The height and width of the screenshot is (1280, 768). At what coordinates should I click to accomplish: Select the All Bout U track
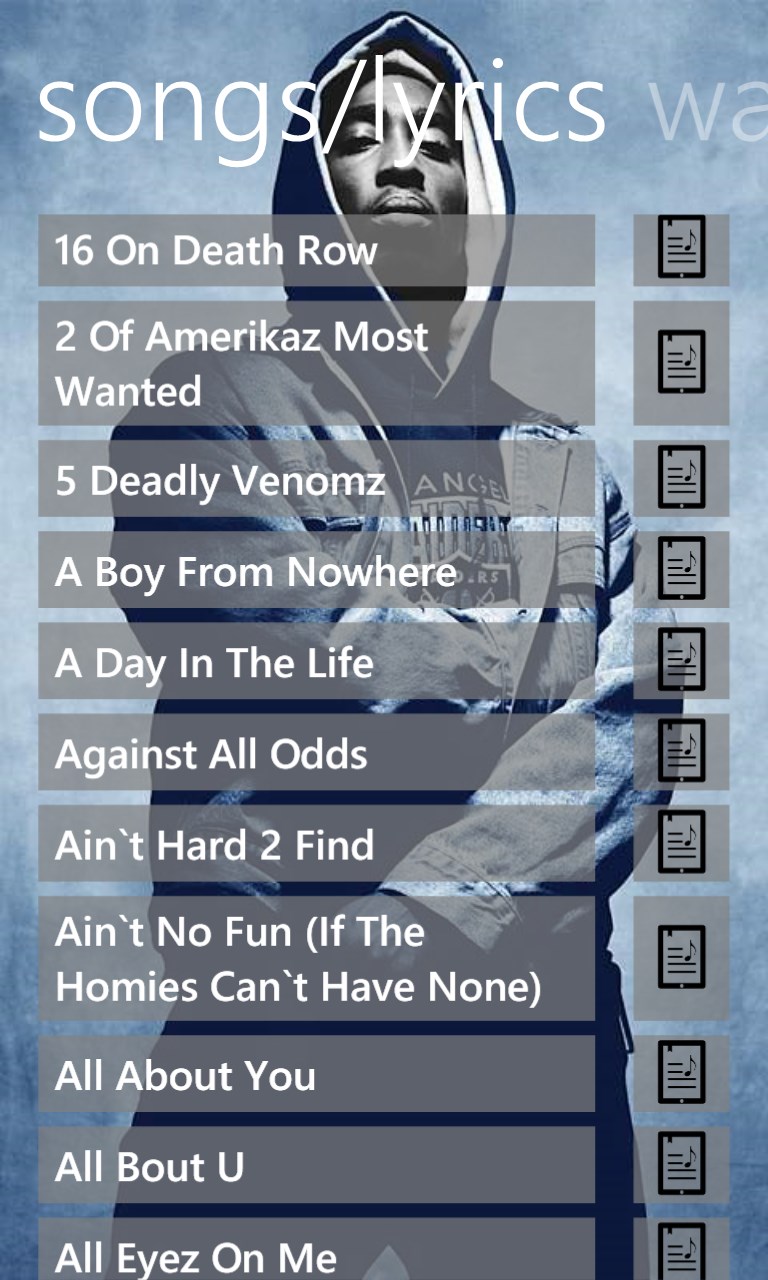point(316,1165)
